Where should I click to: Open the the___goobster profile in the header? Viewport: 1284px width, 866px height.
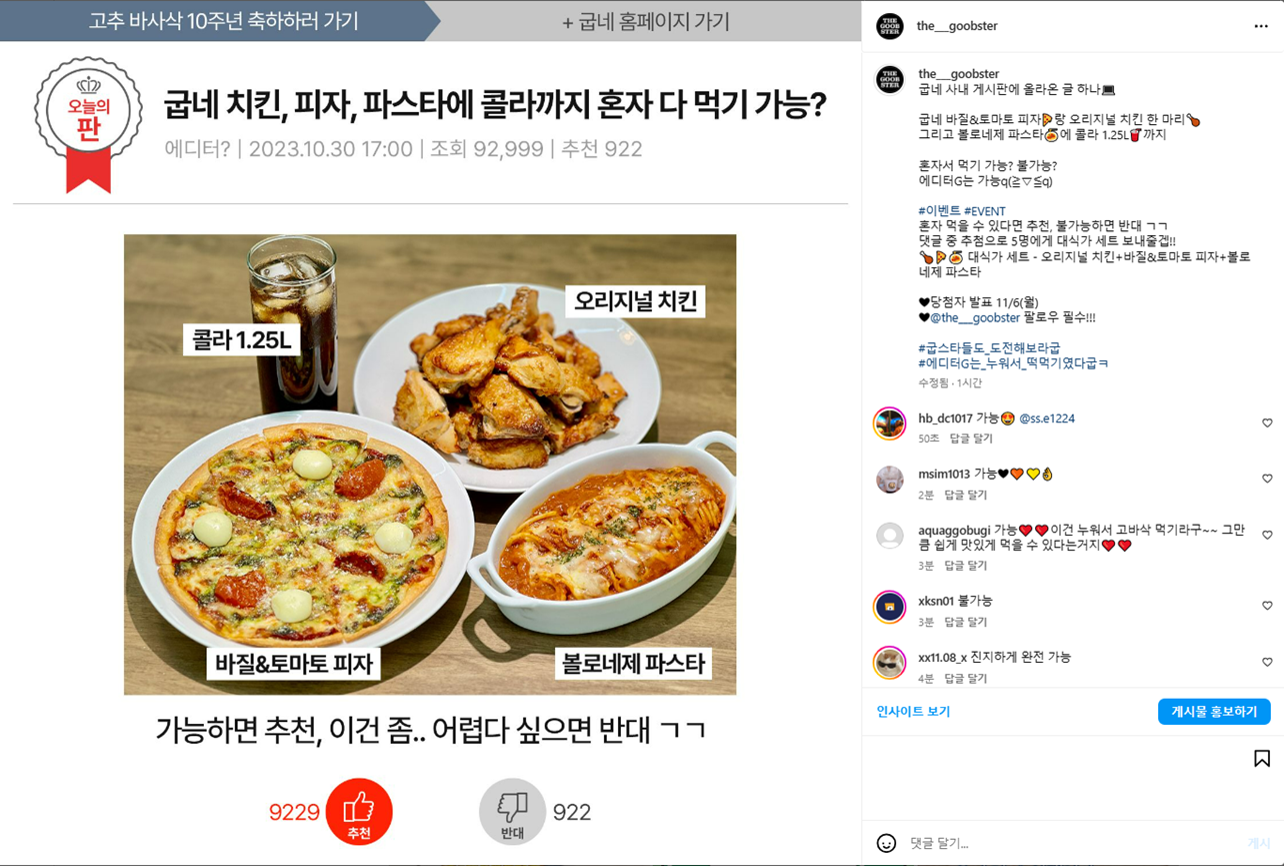tap(957, 26)
